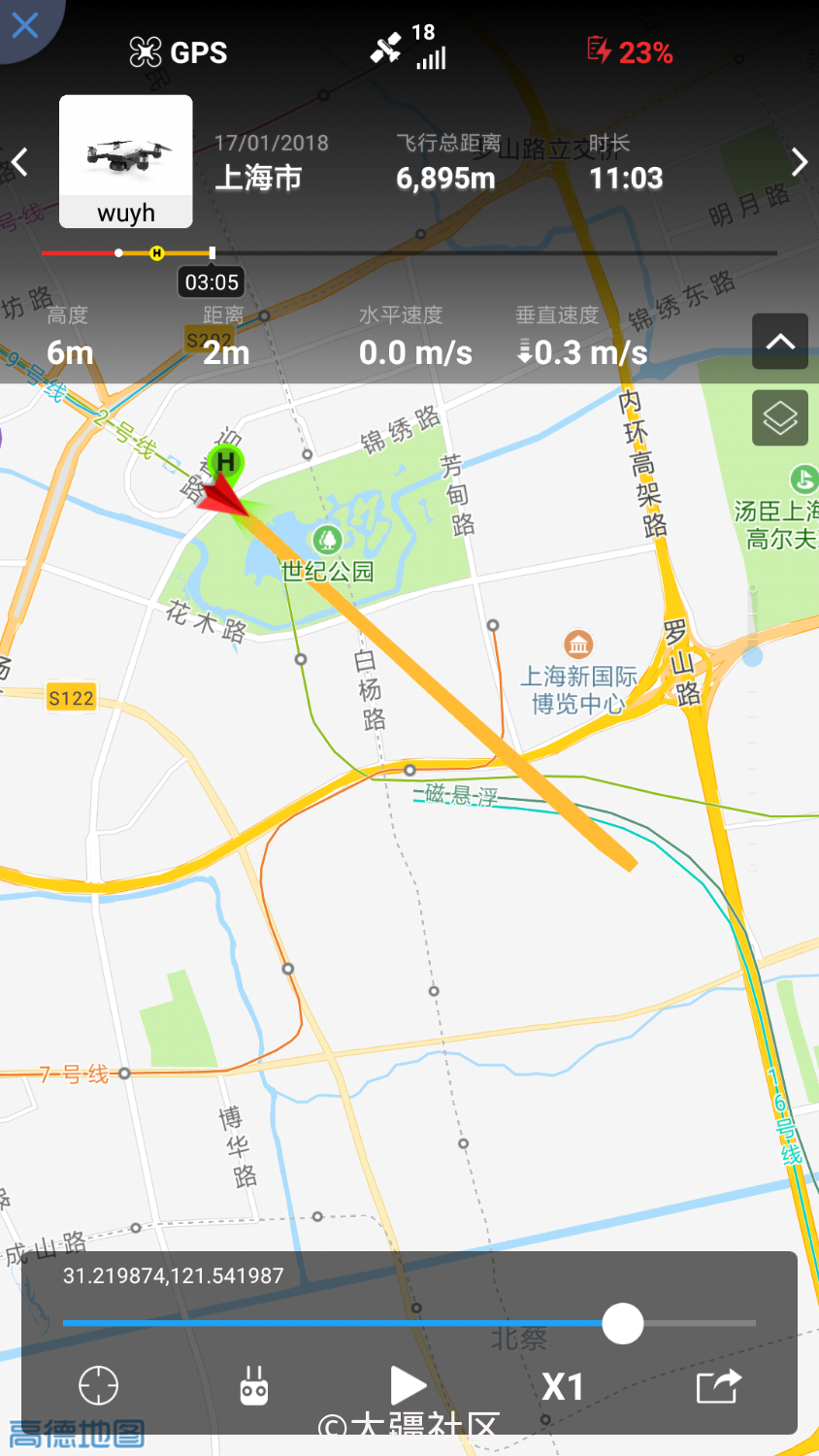Play the flight record
The height and width of the screenshot is (1456, 819).
click(408, 1386)
